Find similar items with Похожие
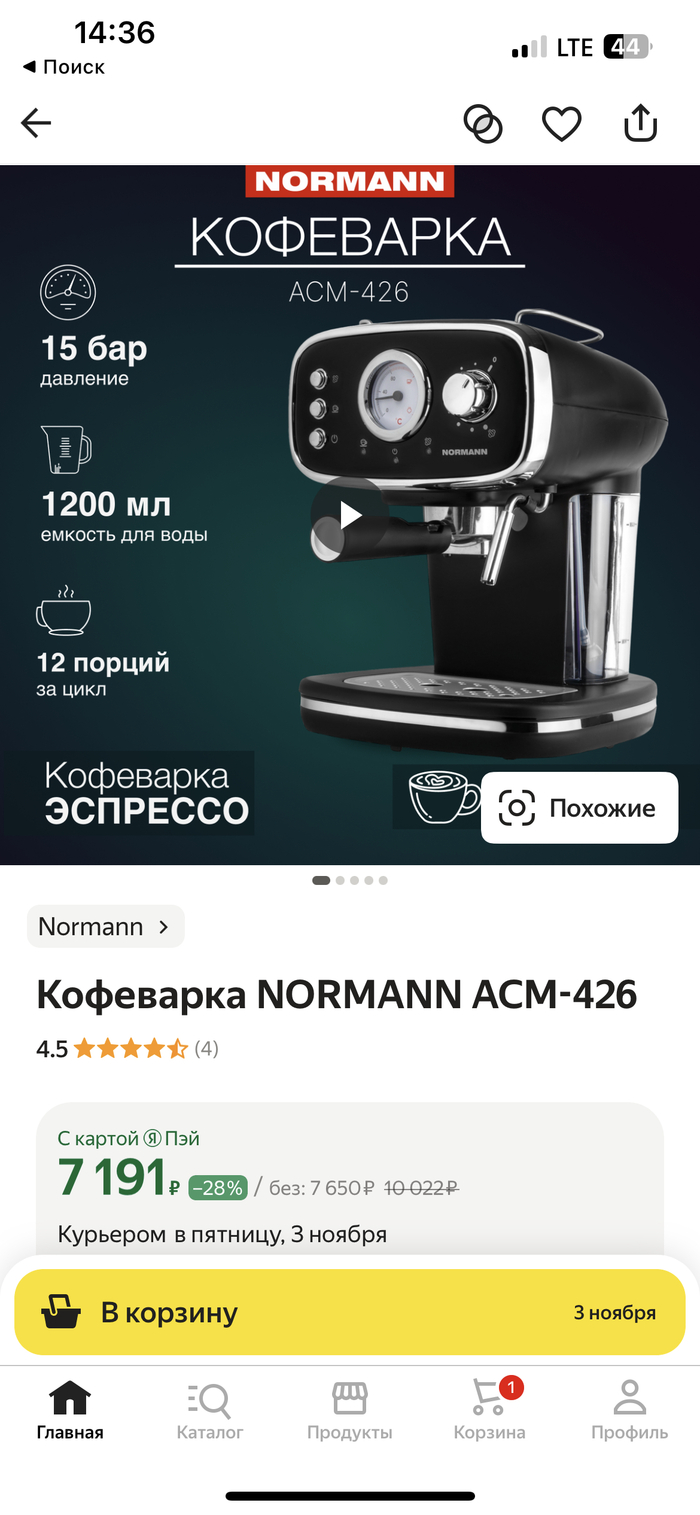700x1515 pixels. [x=580, y=808]
